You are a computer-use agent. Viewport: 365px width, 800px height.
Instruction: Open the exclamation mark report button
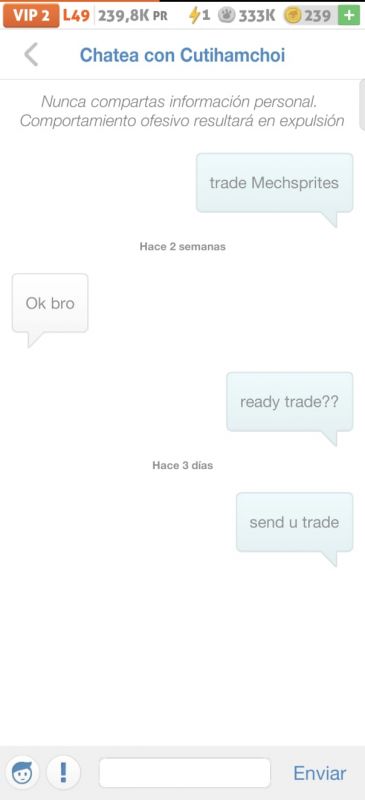(x=63, y=772)
